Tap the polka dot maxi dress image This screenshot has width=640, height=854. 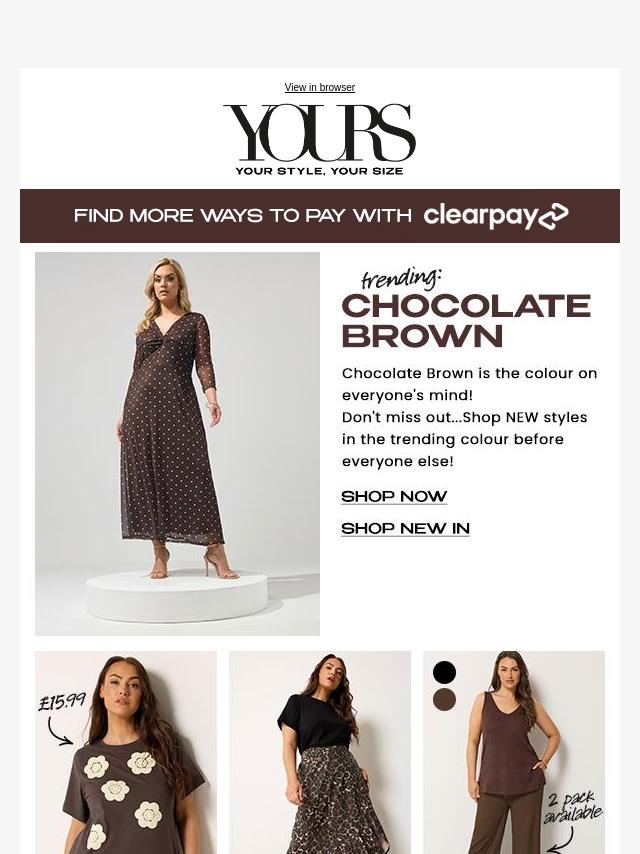click(177, 443)
